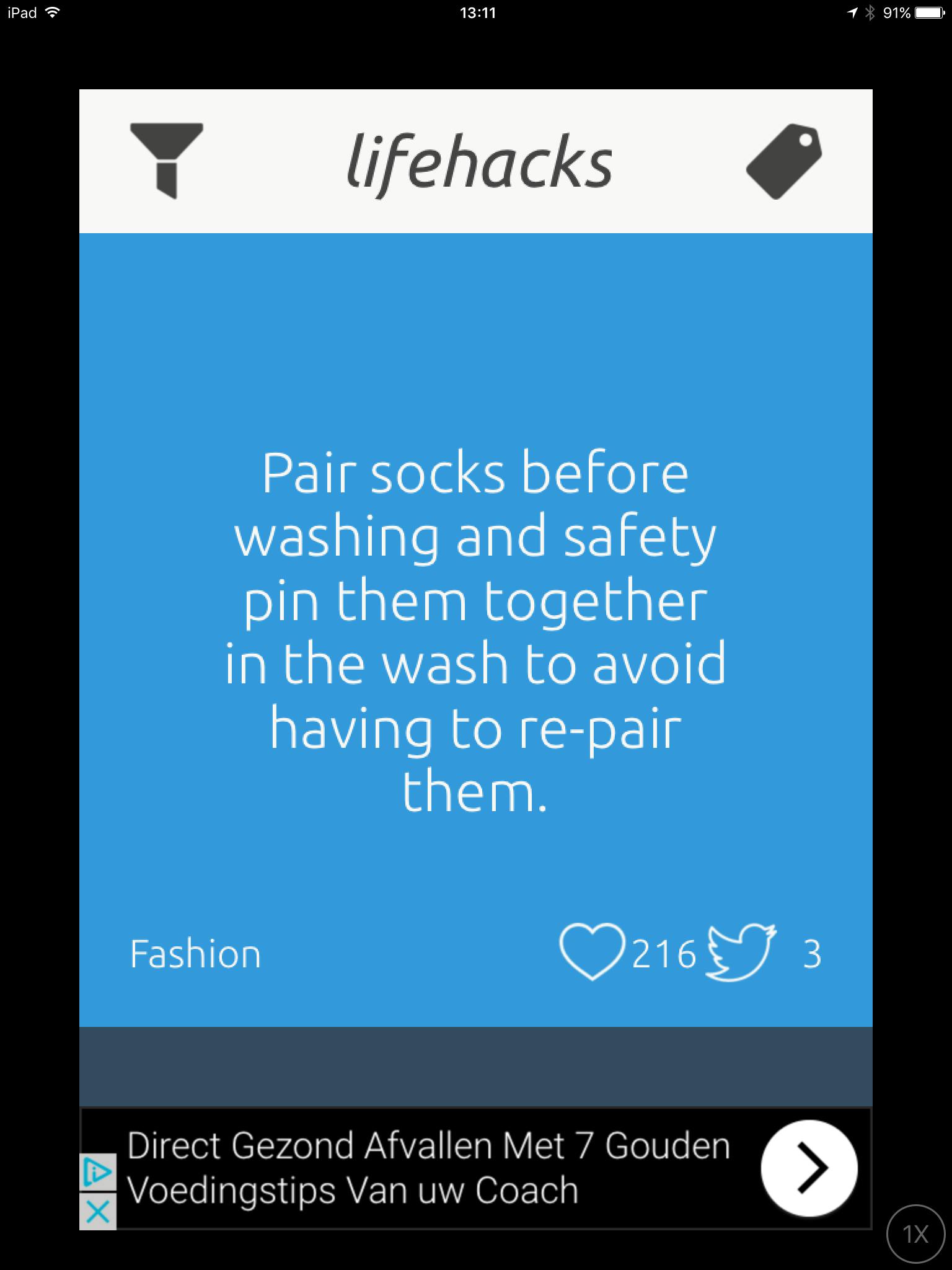Open the filter funnel icon
This screenshot has width=952, height=1270.
[166, 161]
